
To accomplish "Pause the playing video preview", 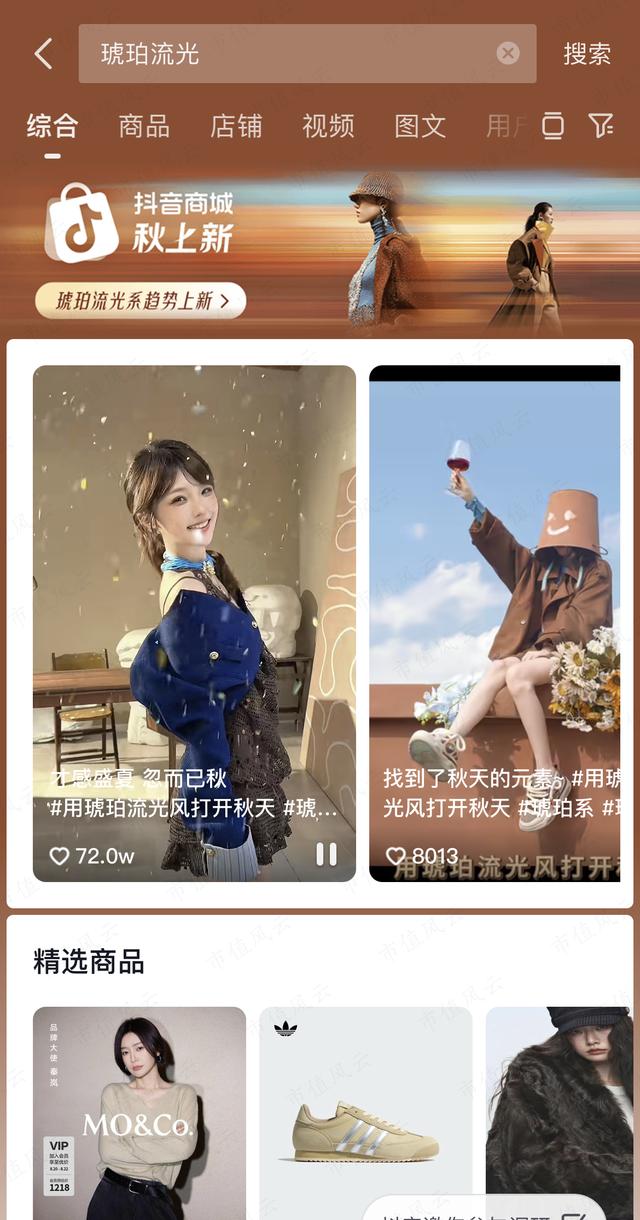I will click(326, 854).
